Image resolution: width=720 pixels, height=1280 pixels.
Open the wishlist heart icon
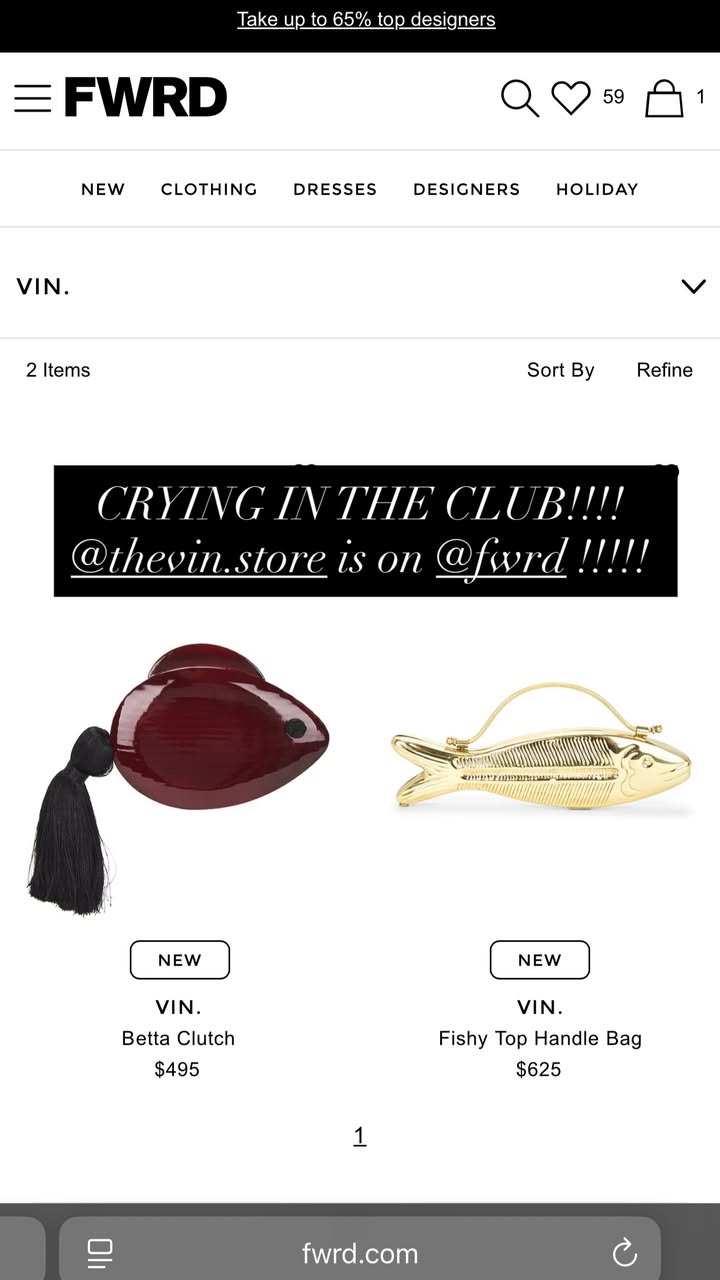571,98
